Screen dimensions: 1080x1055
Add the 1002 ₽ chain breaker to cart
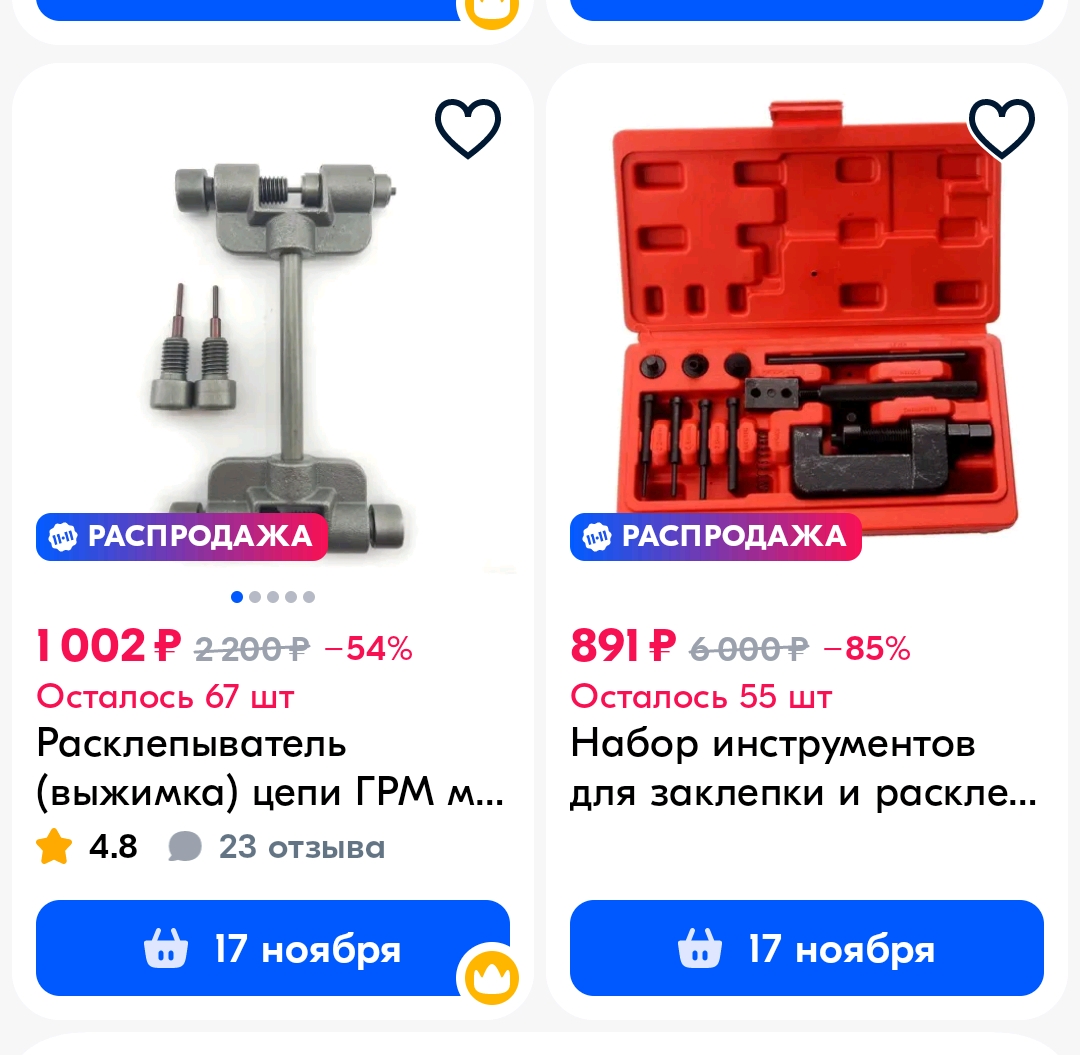[x=272, y=948]
